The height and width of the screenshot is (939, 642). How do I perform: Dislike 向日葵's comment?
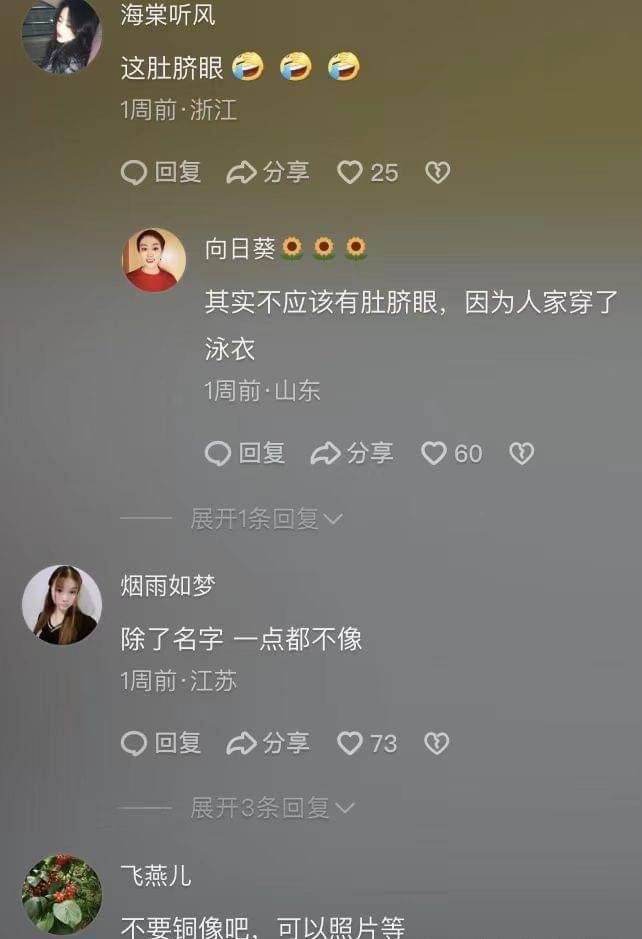(521, 454)
